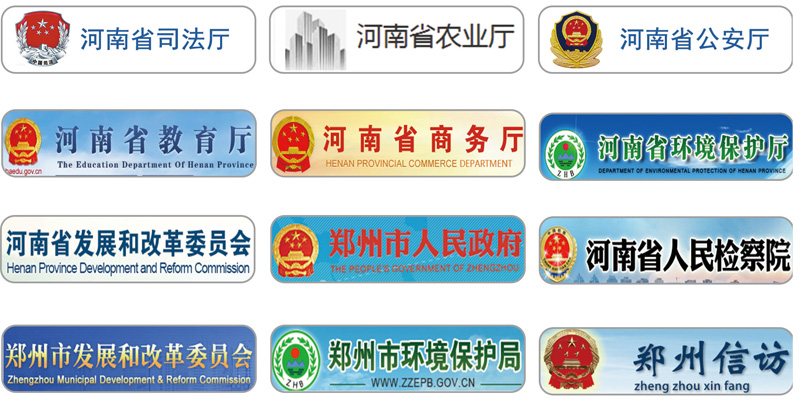This screenshot has height=403, width=800.
Task: Open the 河南省司法厅 link banner
Action: (128, 40)
